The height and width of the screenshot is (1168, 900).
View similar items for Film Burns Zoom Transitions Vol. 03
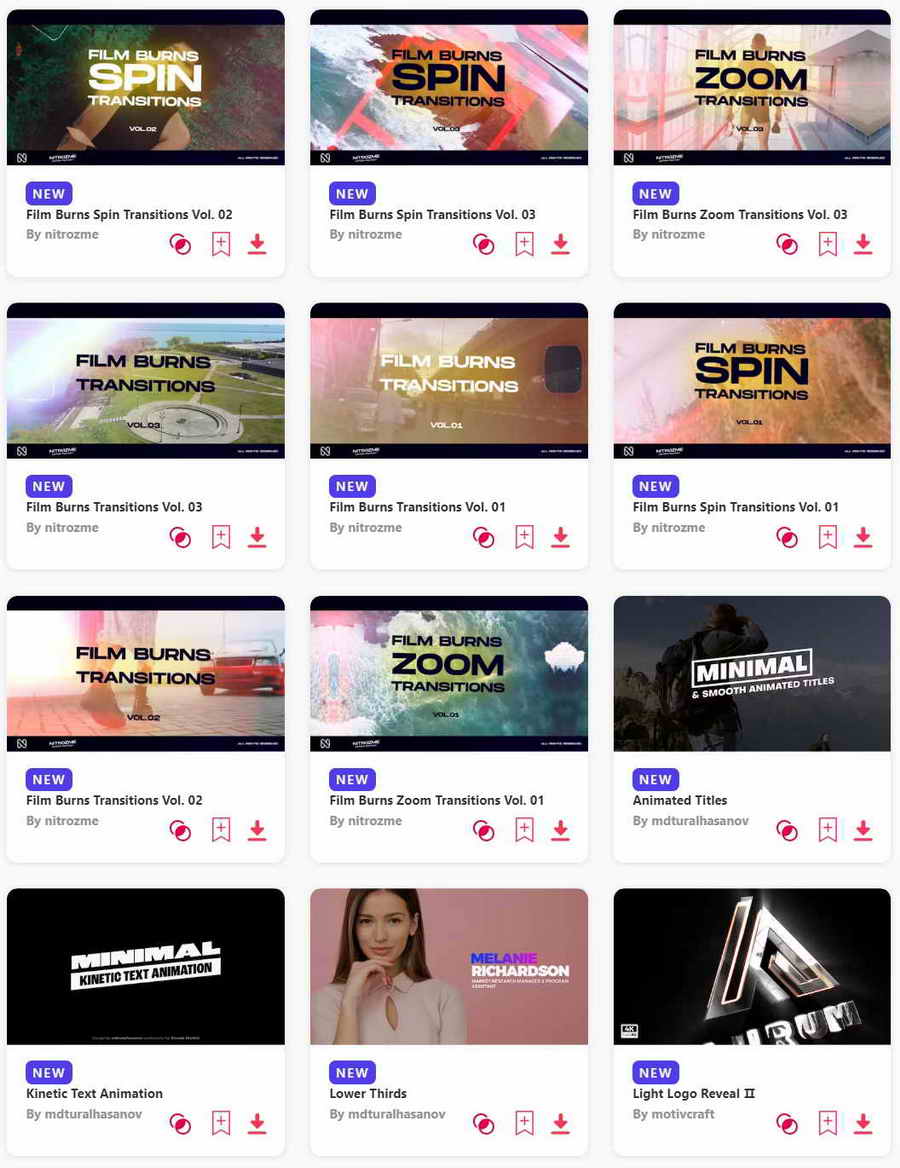787,244
